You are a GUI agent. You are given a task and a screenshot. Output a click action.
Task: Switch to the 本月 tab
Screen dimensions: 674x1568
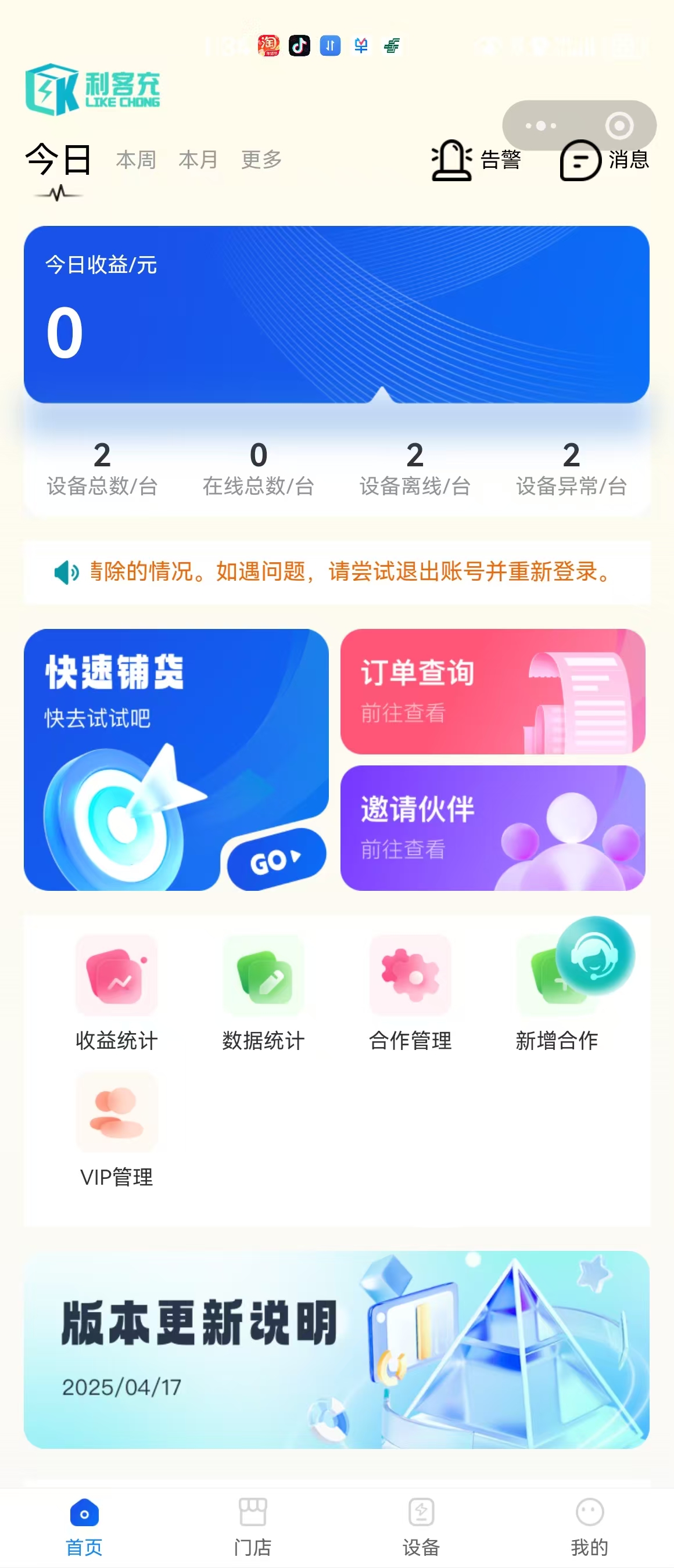(199, 160)
